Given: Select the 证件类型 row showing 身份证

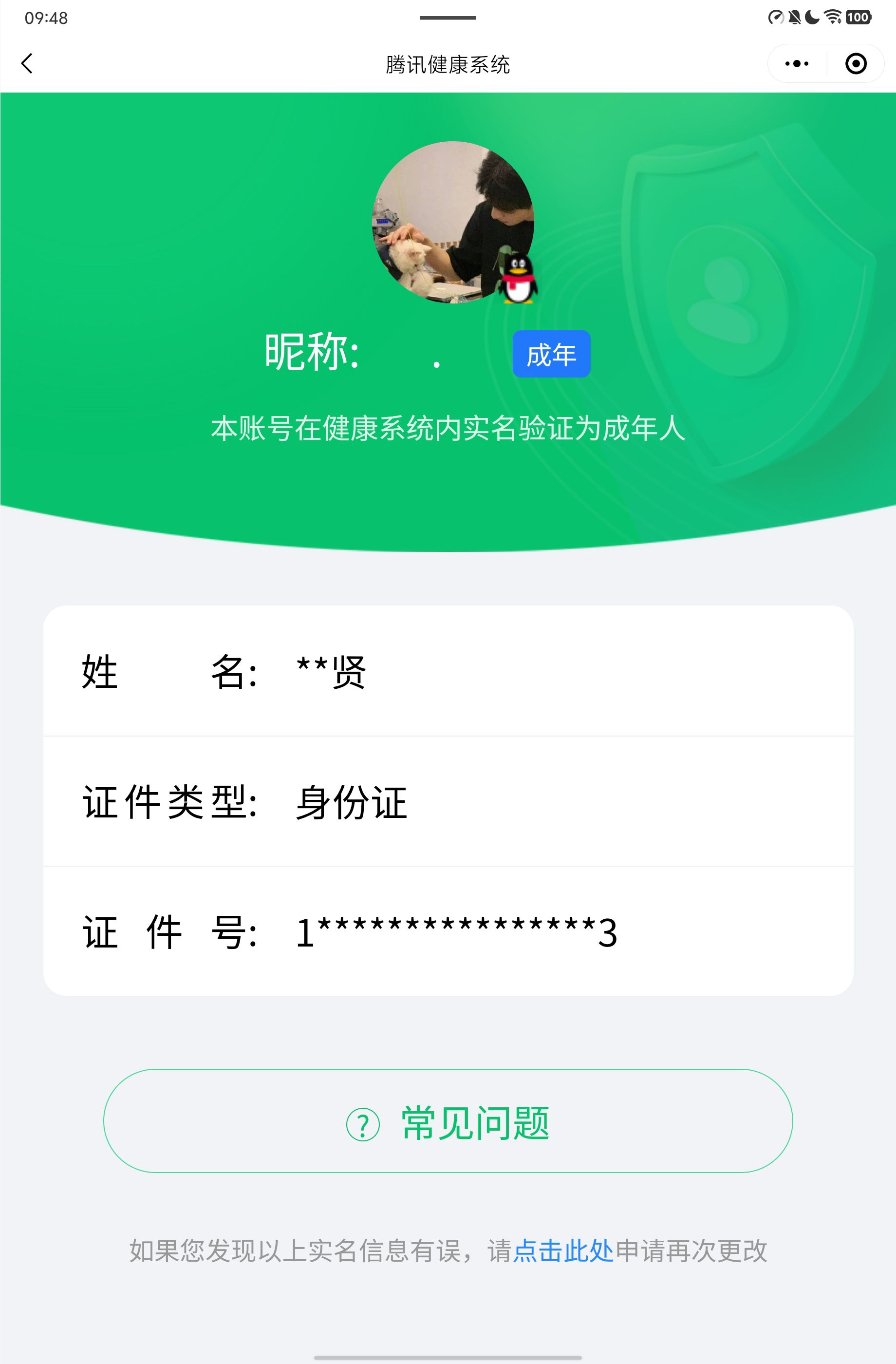Looking at the screenshot, I should tap(447, 803).
